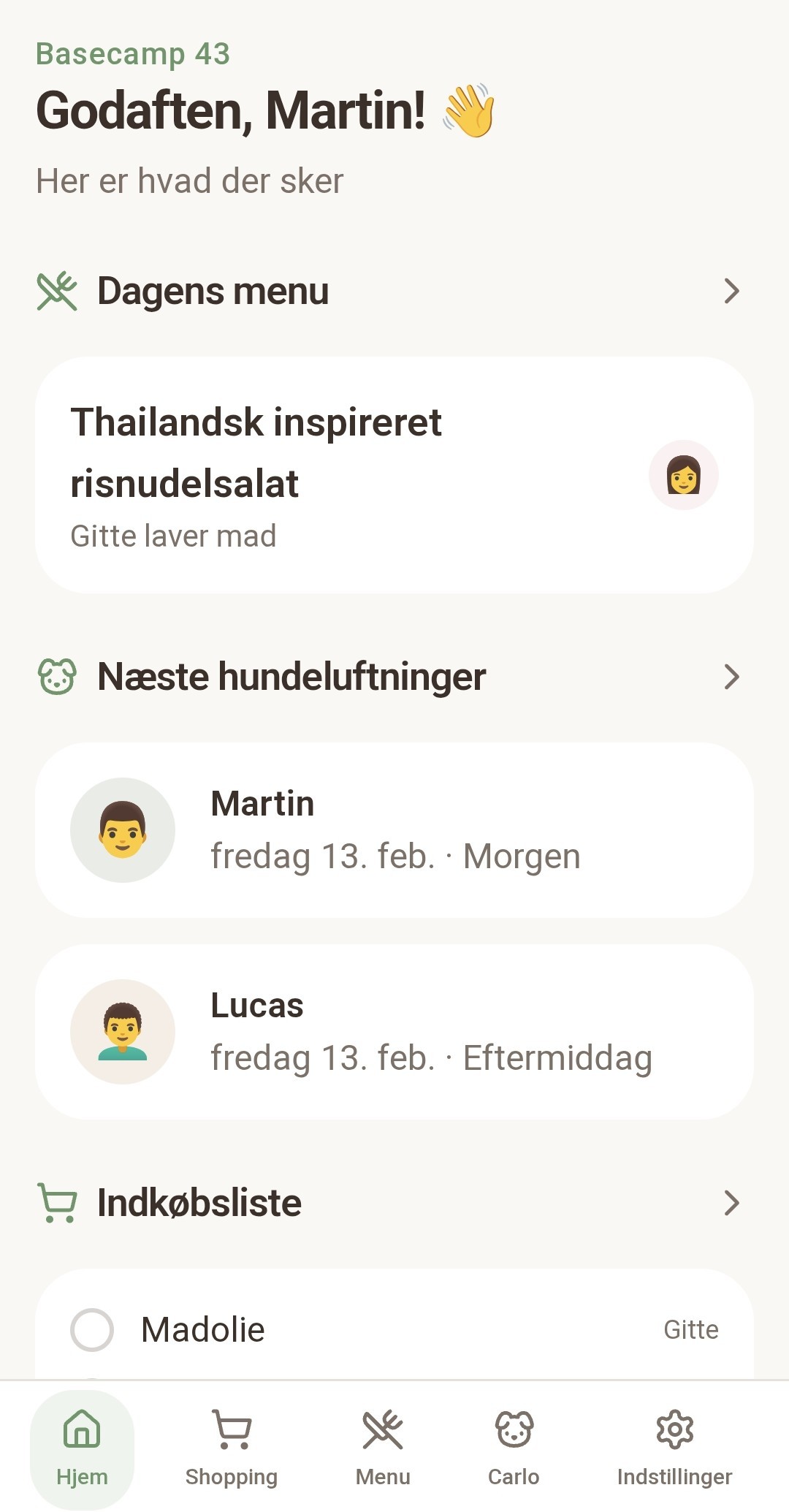Open Dagens menu section chevron

pos(731,291)
